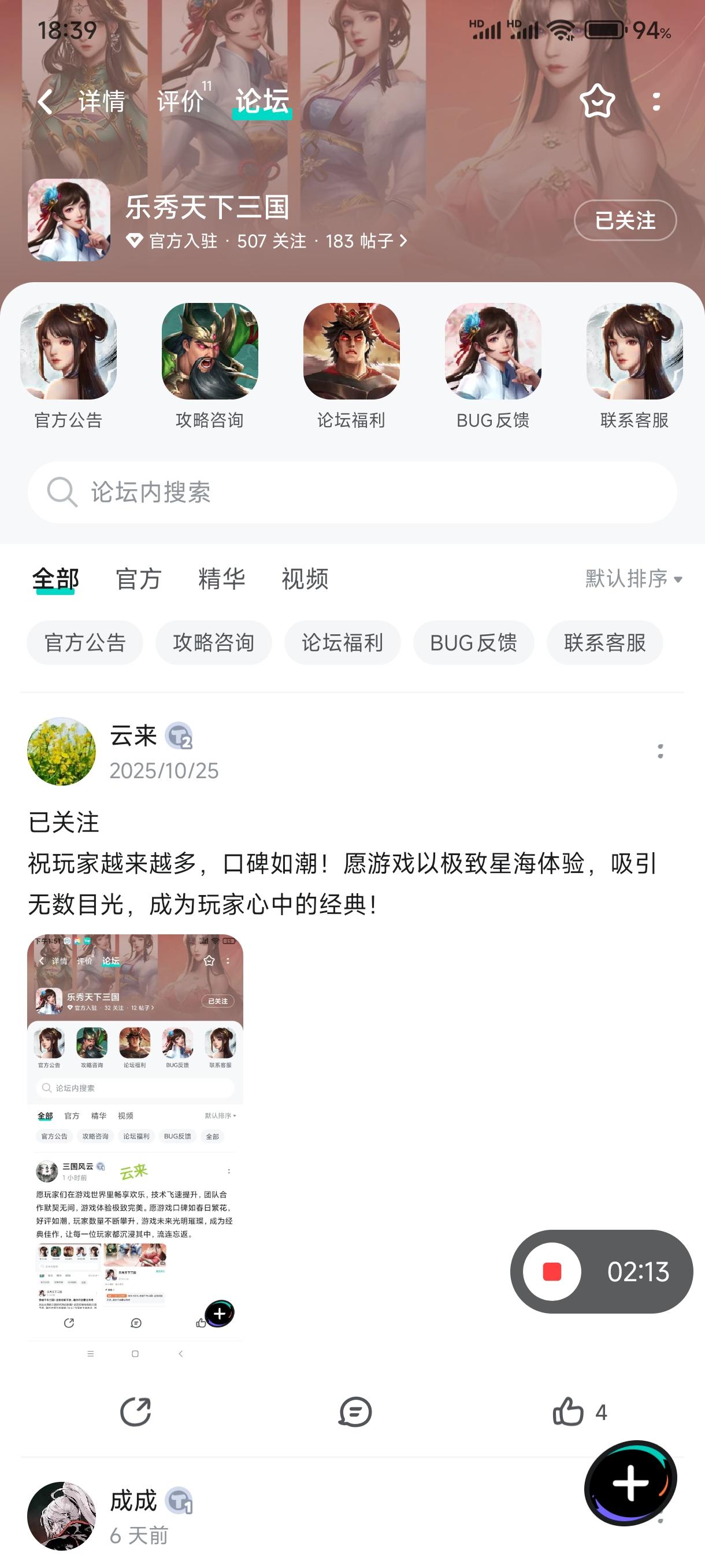This screenshot has width=705, height=1568.
Task: Expand the 默认排序 sort dropdown
Action: pos(633,579)
